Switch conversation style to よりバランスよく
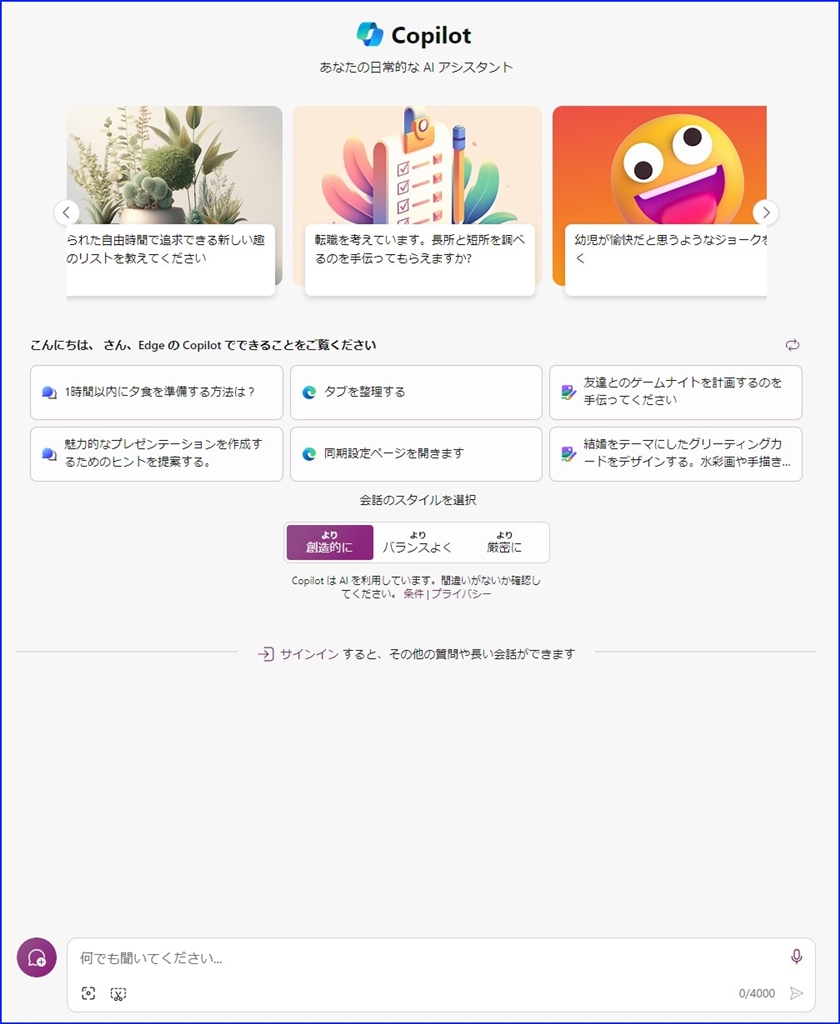The height and width of the screenshot is (1024, 840). click(417, 542)
